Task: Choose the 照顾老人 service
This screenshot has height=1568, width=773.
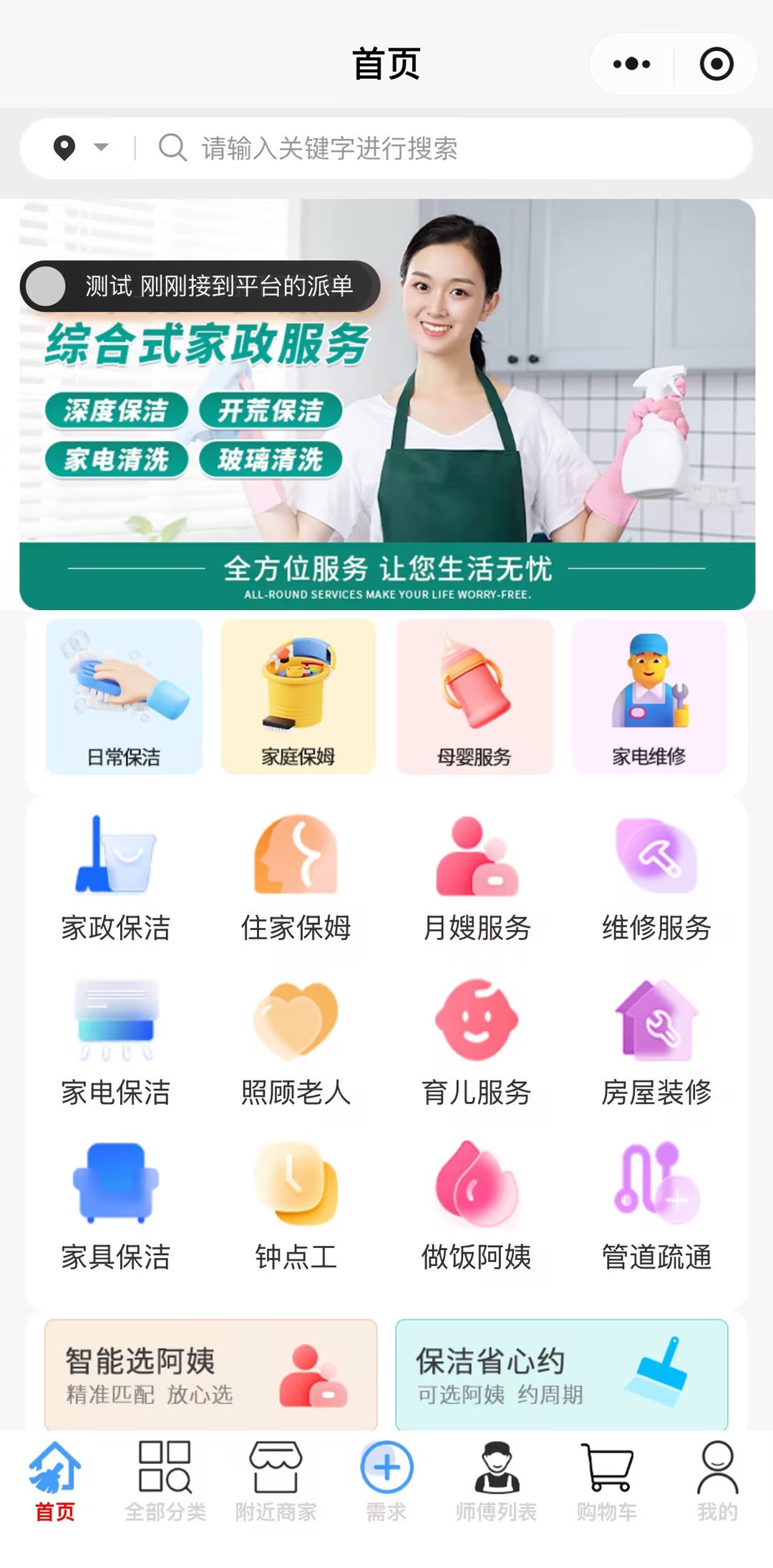Action: pos(296,1042)
